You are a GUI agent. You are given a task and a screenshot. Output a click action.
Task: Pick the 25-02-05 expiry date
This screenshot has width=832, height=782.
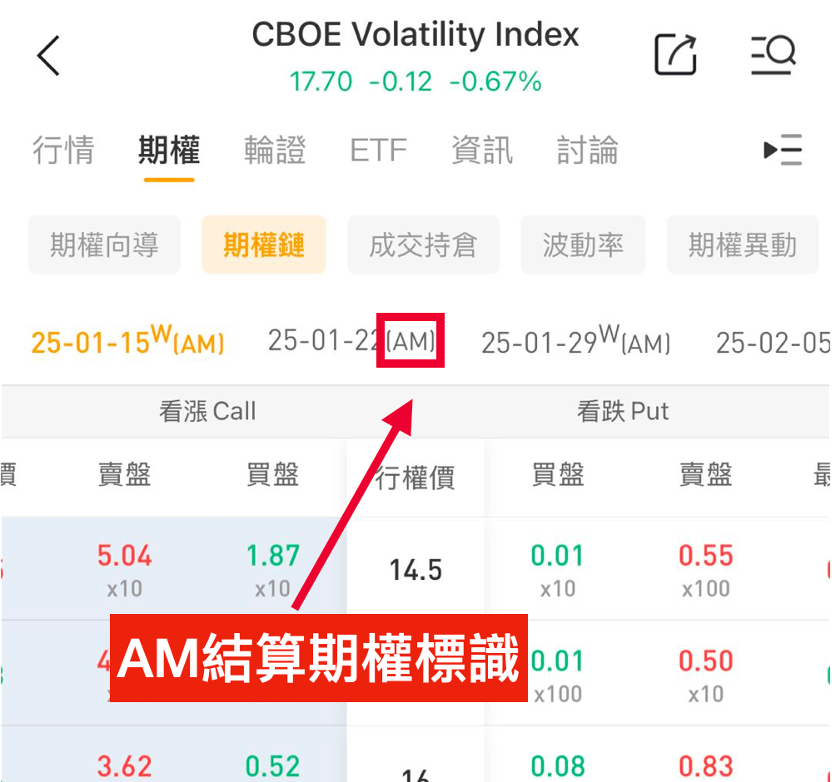[x=773, y=343]
